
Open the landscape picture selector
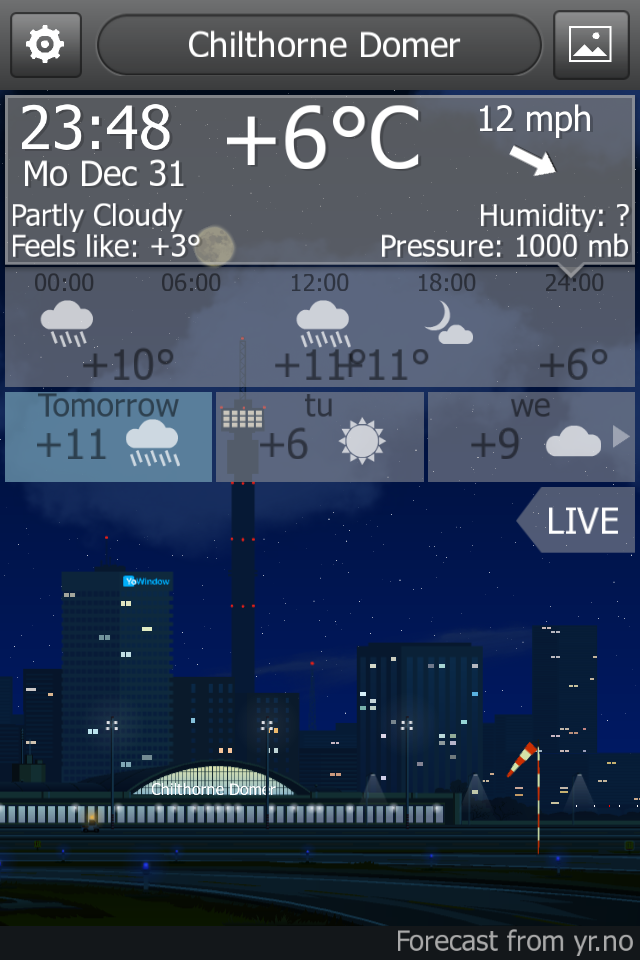(590, 45)
